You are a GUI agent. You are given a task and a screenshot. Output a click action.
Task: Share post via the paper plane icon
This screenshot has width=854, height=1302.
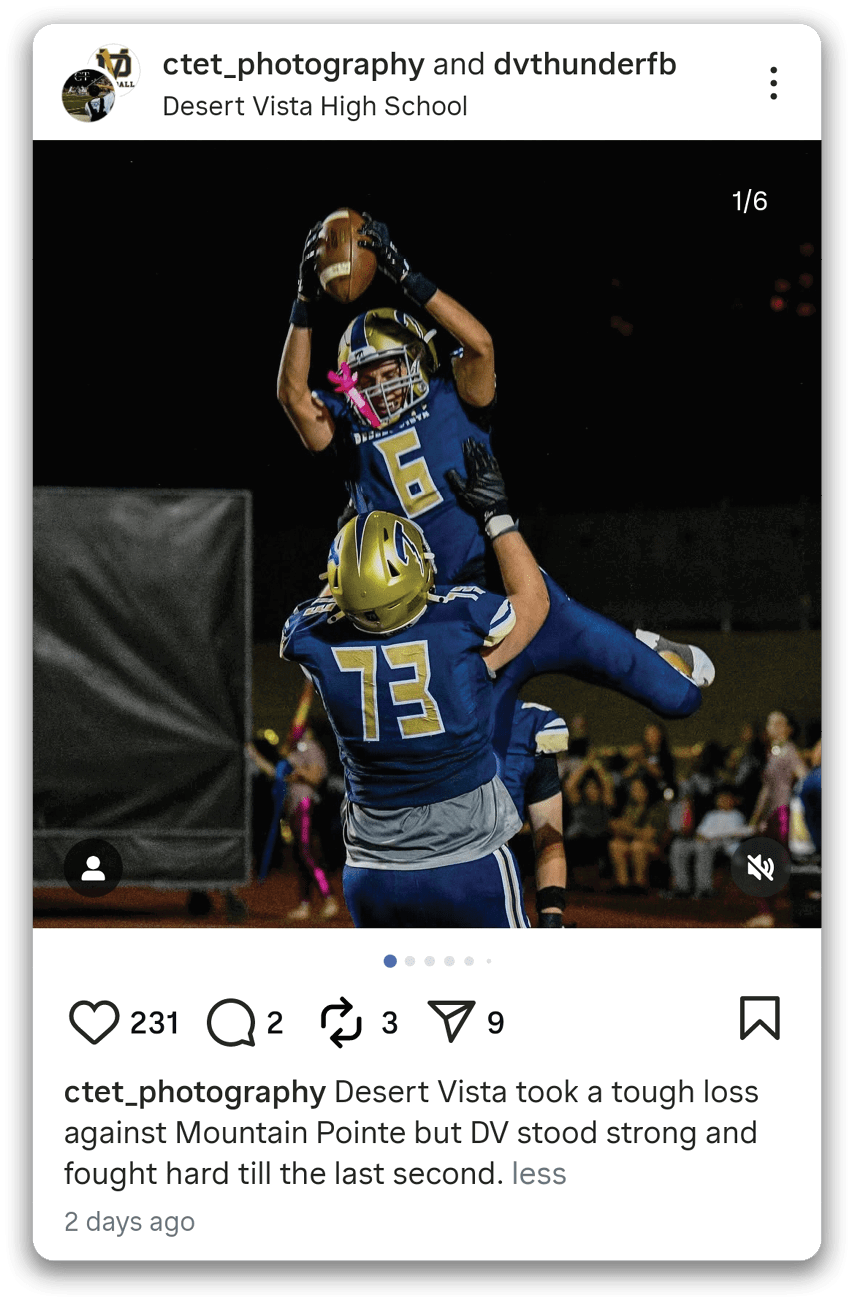452,1022
